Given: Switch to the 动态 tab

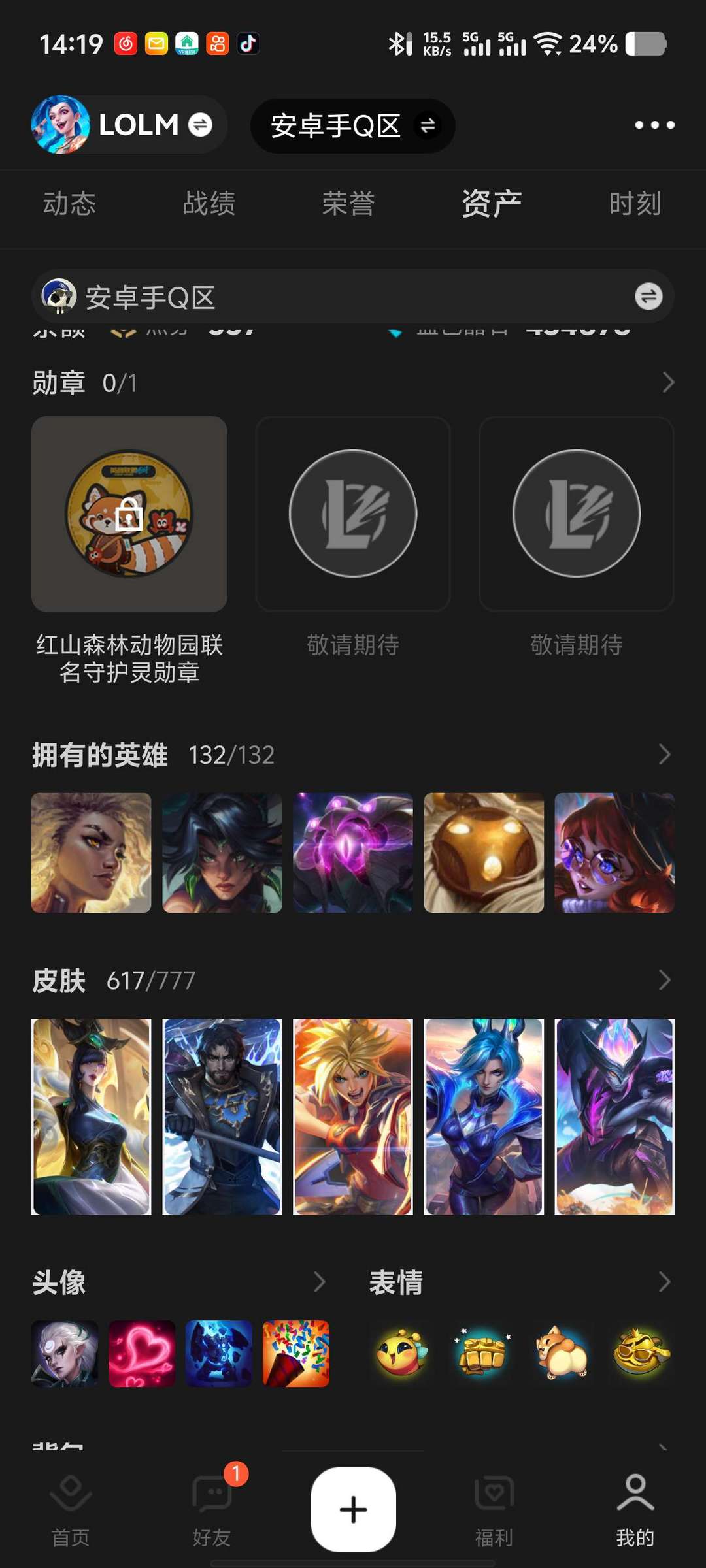Looking at the screenshot, I should (x=69, y=203).
